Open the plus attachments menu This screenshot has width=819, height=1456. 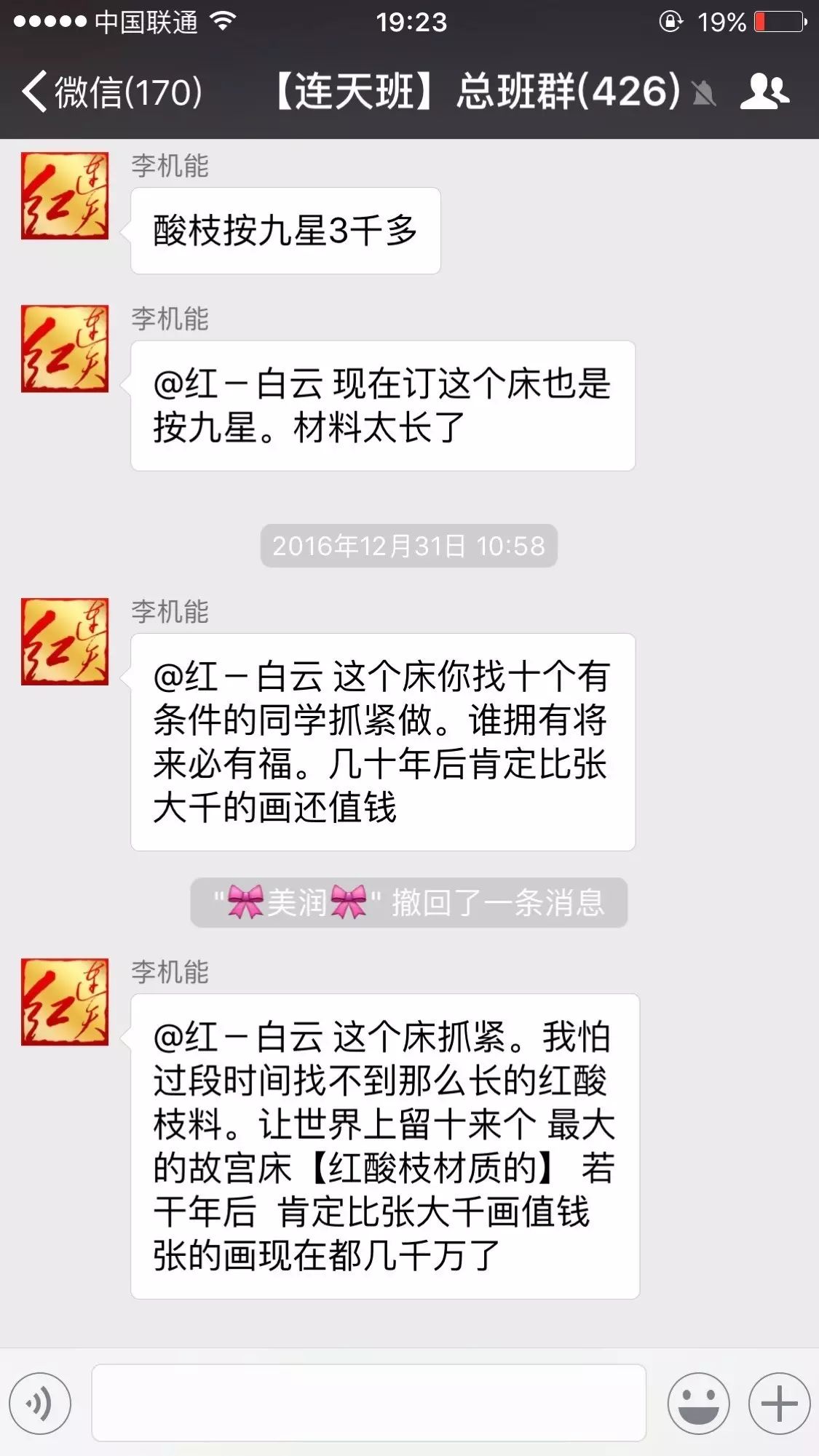(x=779, y=1403)
